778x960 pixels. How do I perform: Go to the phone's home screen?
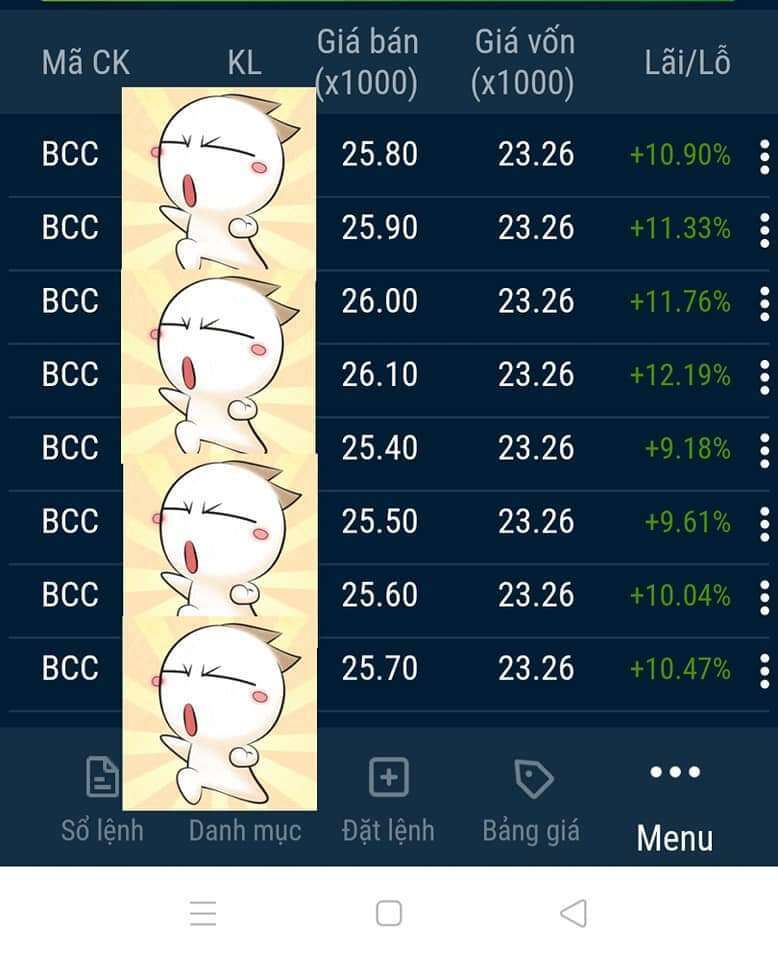(389, 913)
